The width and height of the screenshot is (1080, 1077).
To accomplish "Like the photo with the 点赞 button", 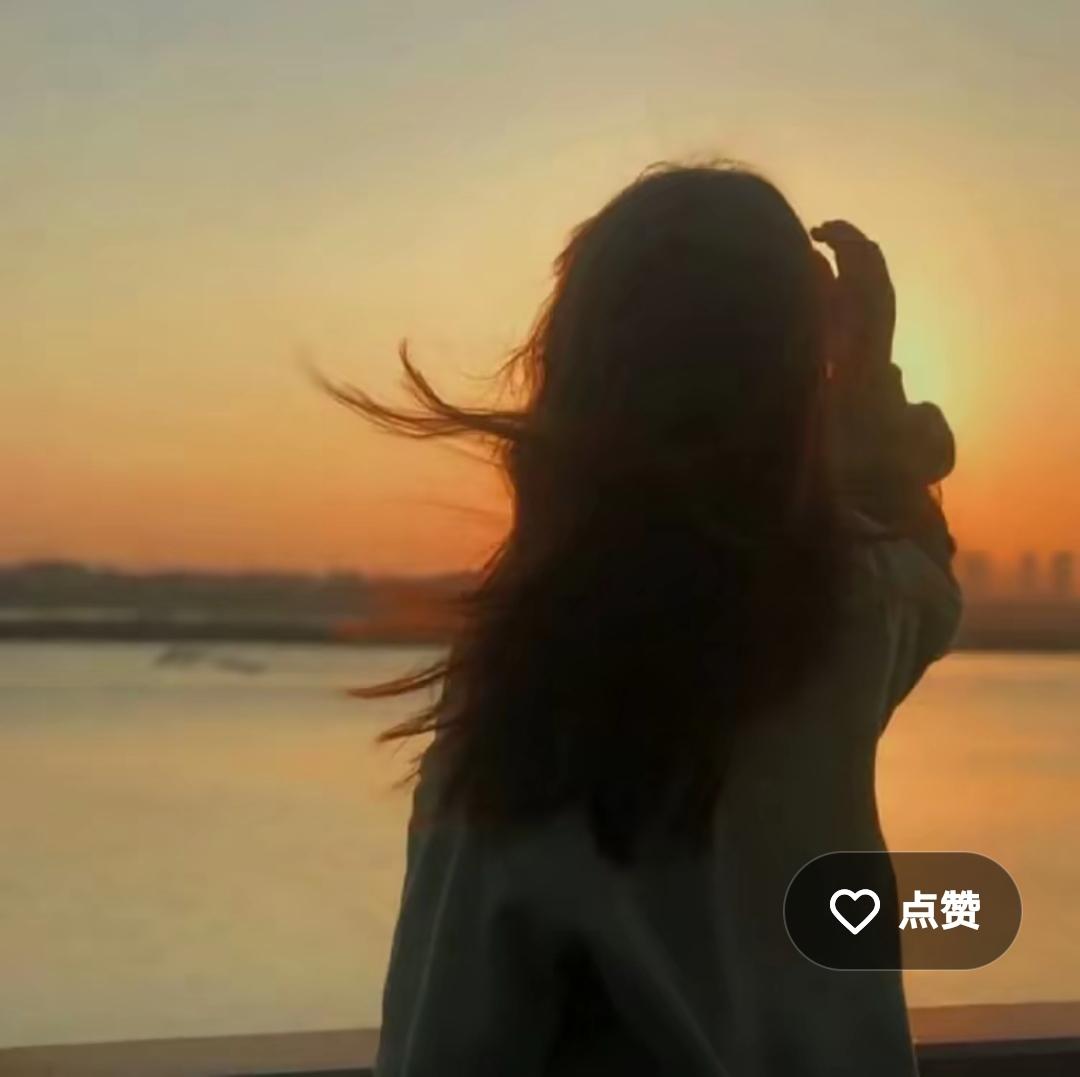I will 902,911.
